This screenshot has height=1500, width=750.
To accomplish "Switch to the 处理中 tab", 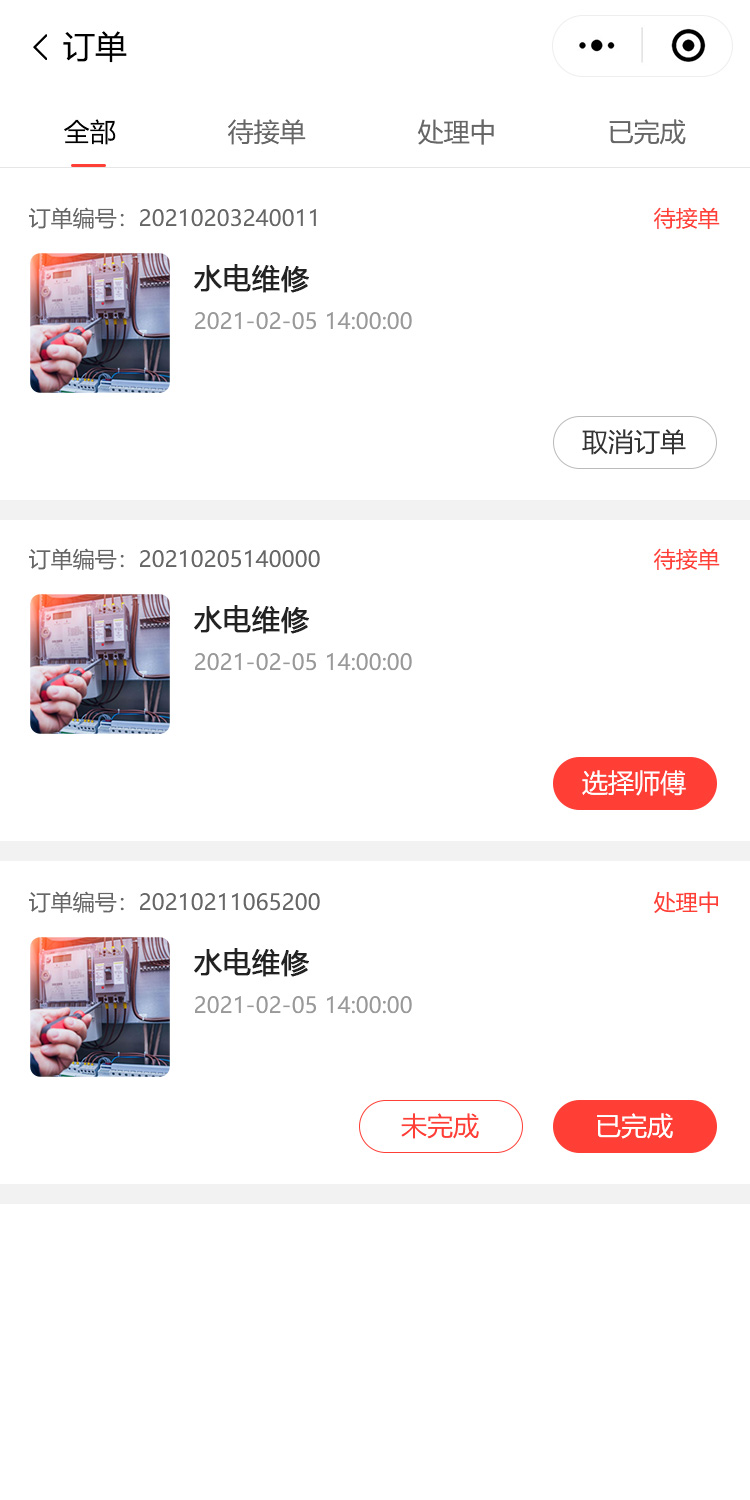I will click(456, 132).
